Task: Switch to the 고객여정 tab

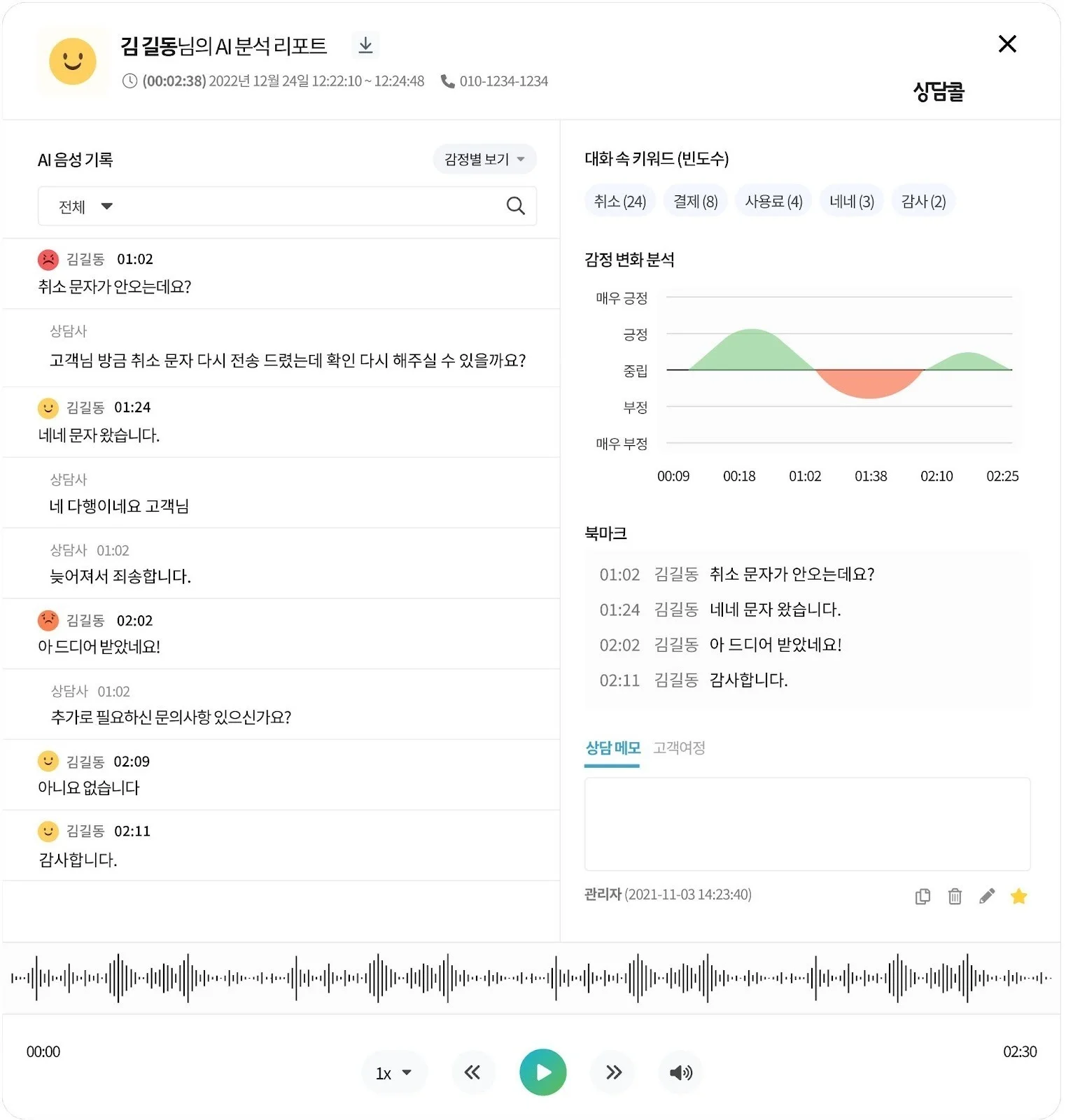Action: coord(678,748)
